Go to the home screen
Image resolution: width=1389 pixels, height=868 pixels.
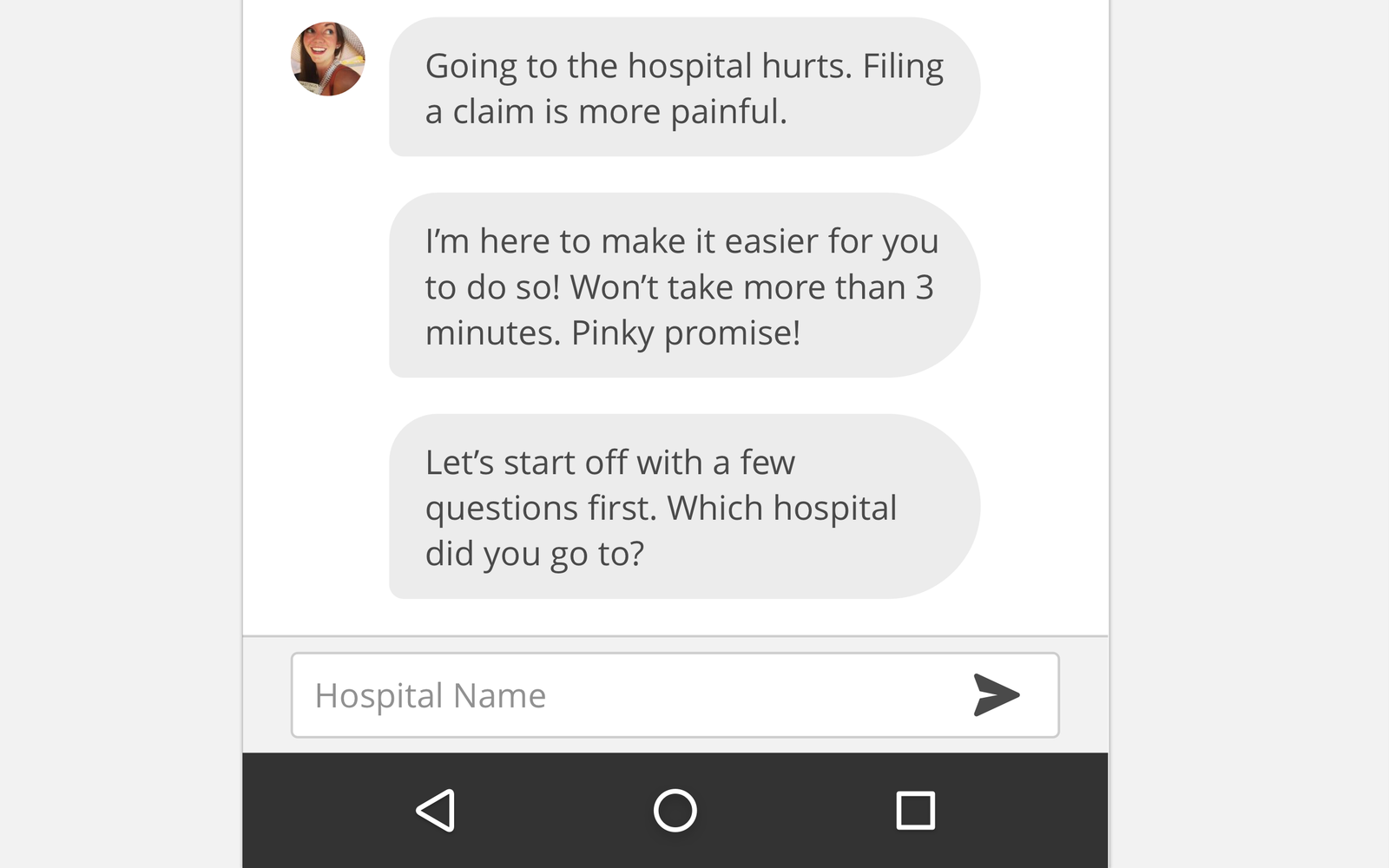coord(675,811)
